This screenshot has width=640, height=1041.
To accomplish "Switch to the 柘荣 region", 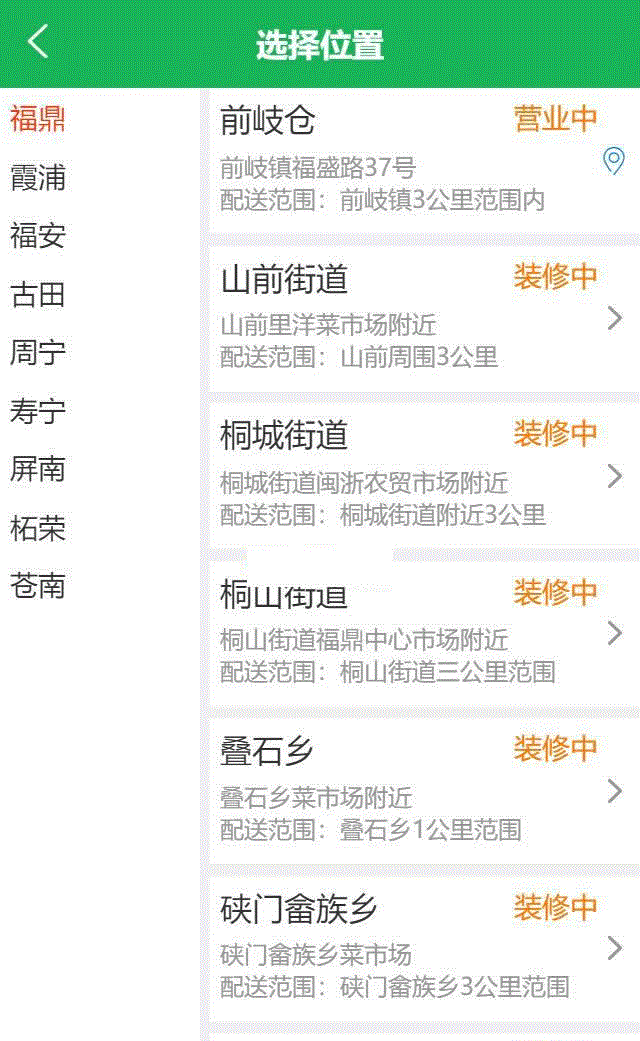I will tap(38, 527).
